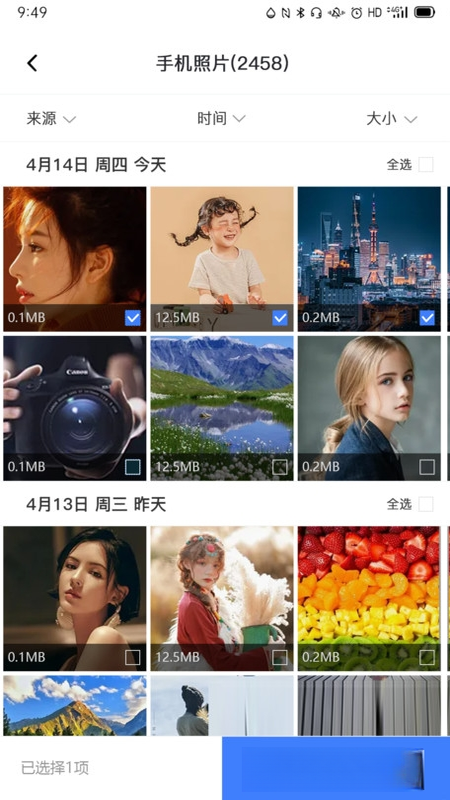Tap the blue action button at bottom

pyautogui.click(x=336, y=768)
